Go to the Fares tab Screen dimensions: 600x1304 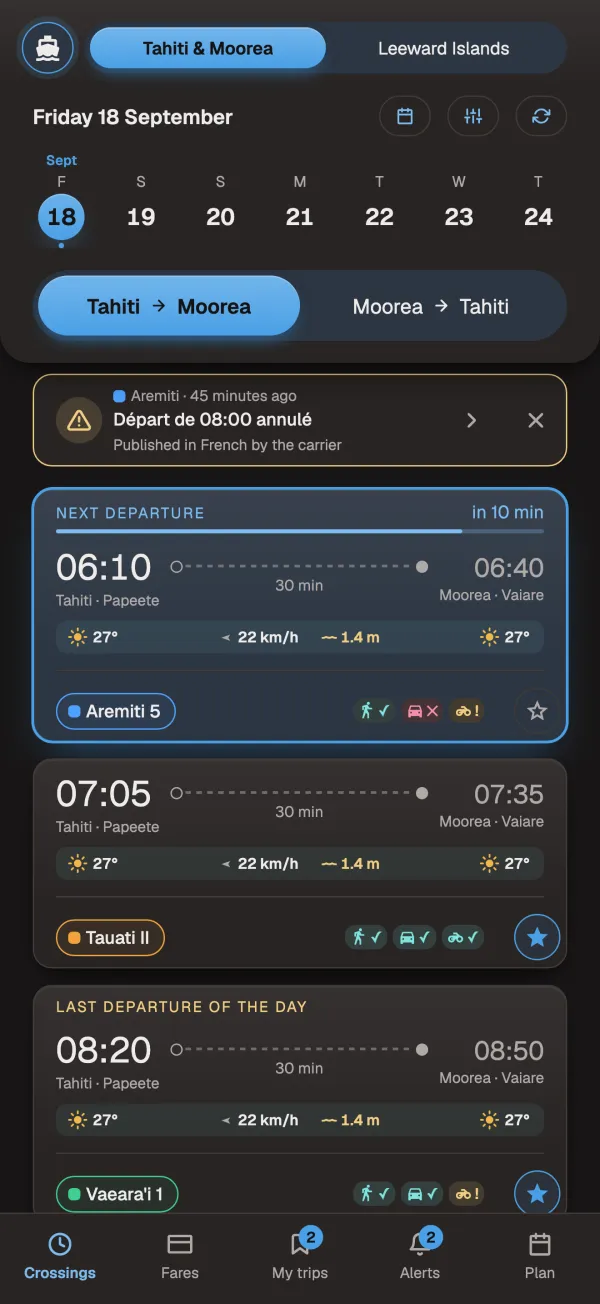pyautogui.click(x=180, y=1257)
